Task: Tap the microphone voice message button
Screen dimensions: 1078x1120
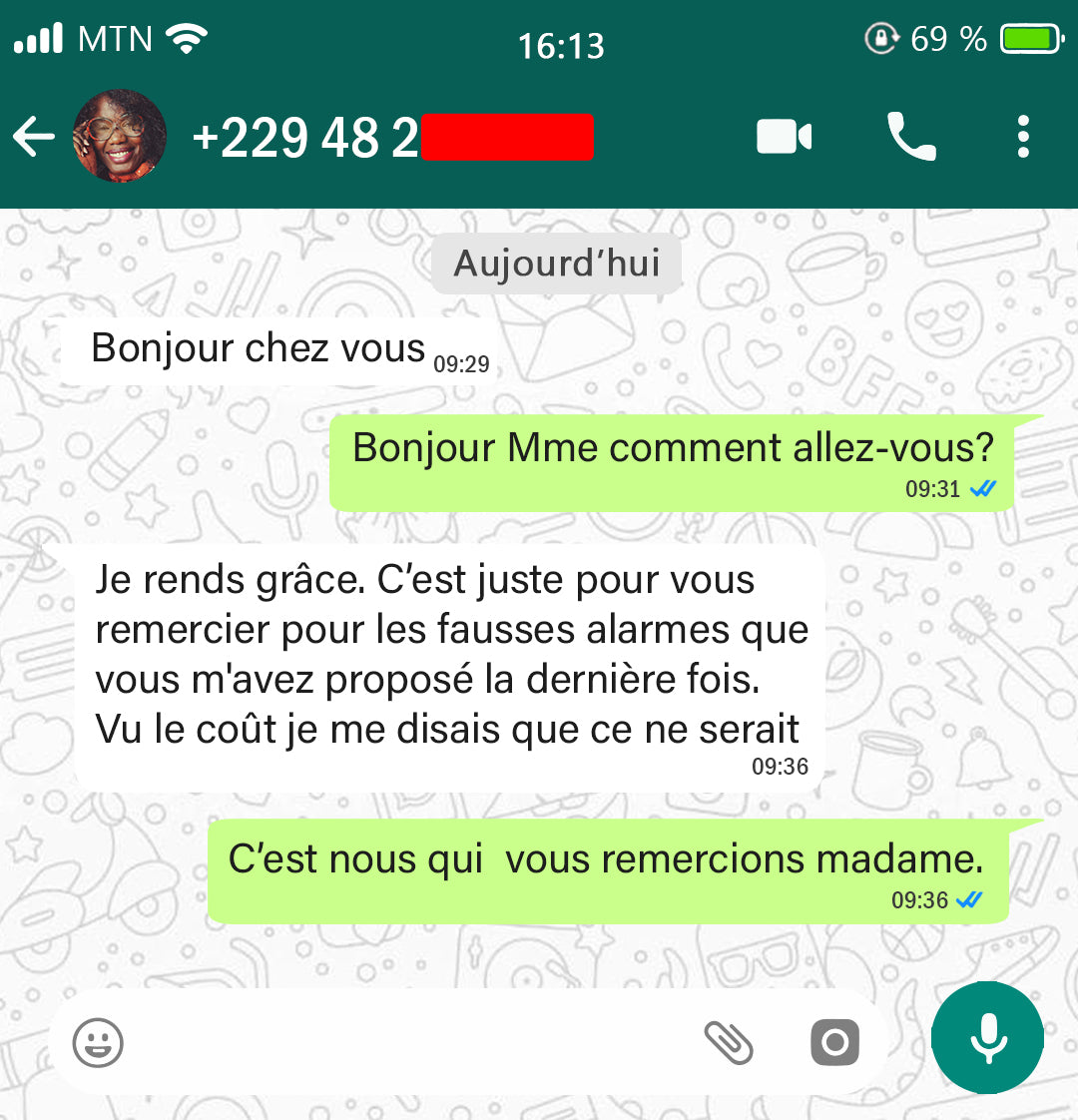Action: (x=987, y=1038)
